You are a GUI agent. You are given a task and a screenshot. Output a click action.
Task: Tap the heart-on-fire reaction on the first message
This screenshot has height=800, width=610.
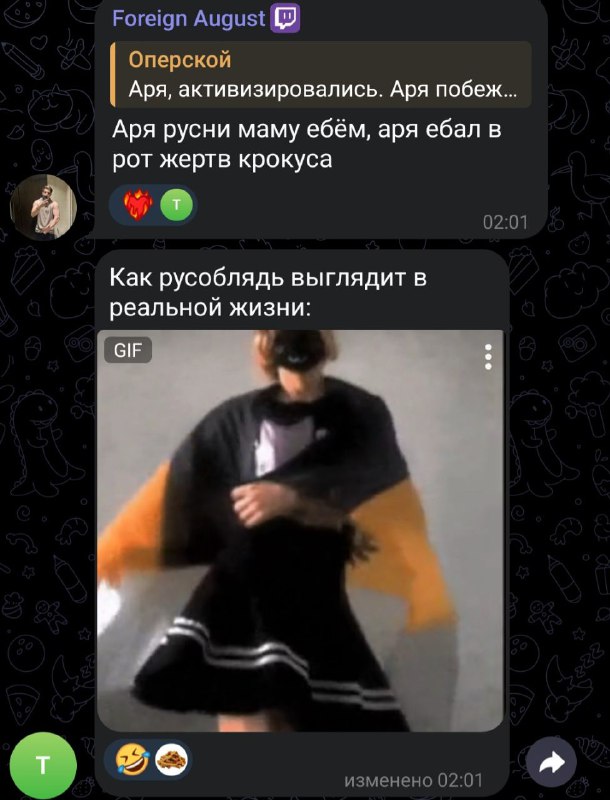point(136,206)
